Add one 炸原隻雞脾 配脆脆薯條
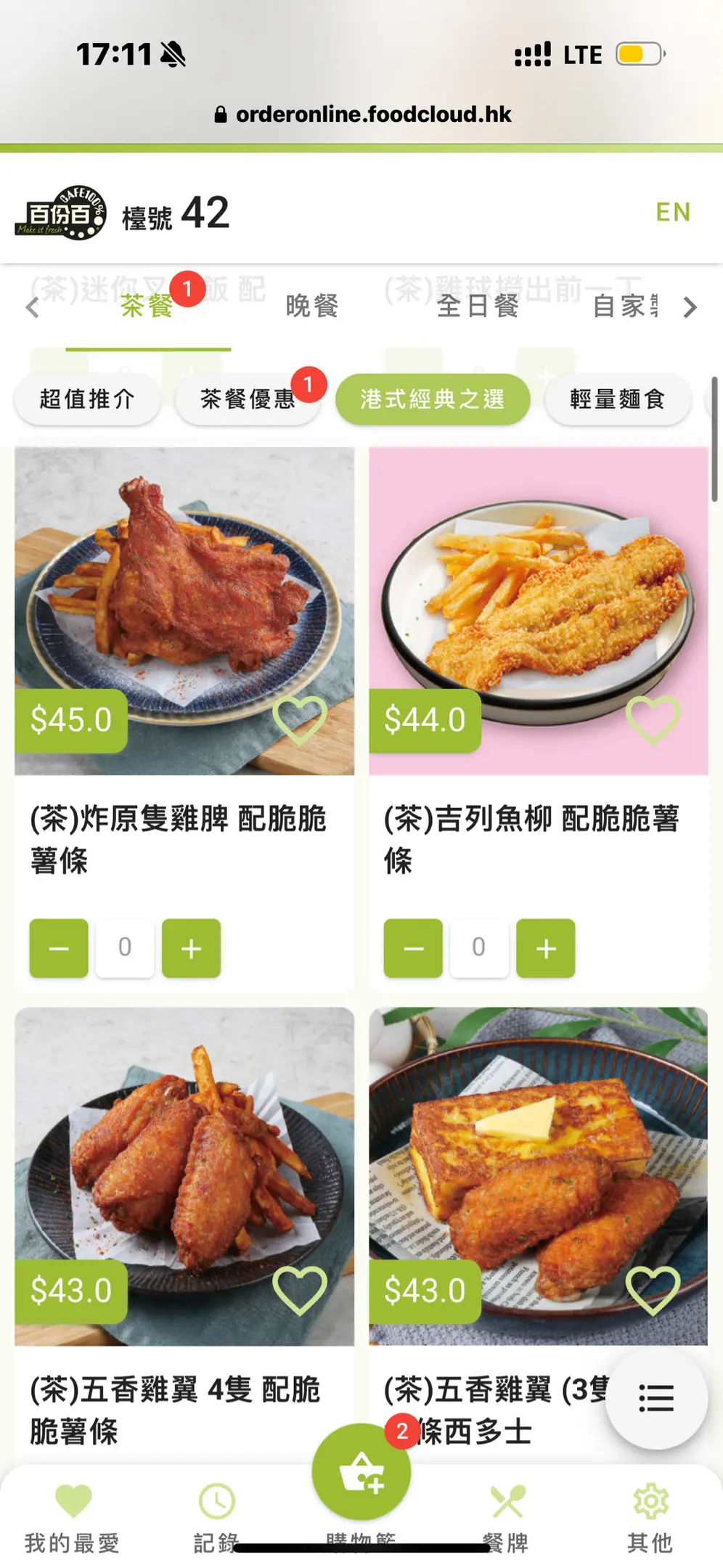Screen dimensions: 723x1568 (191, 948)
